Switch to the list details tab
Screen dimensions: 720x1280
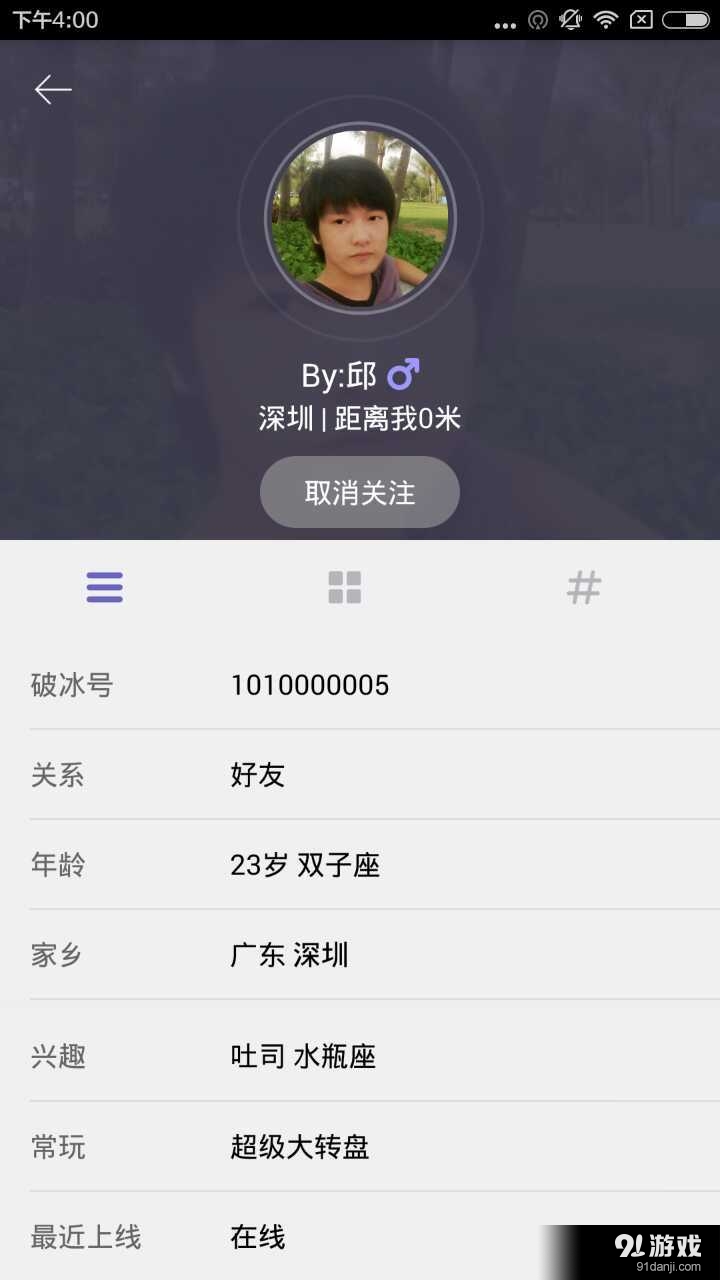pyautogui.click(x=105, y=587)
